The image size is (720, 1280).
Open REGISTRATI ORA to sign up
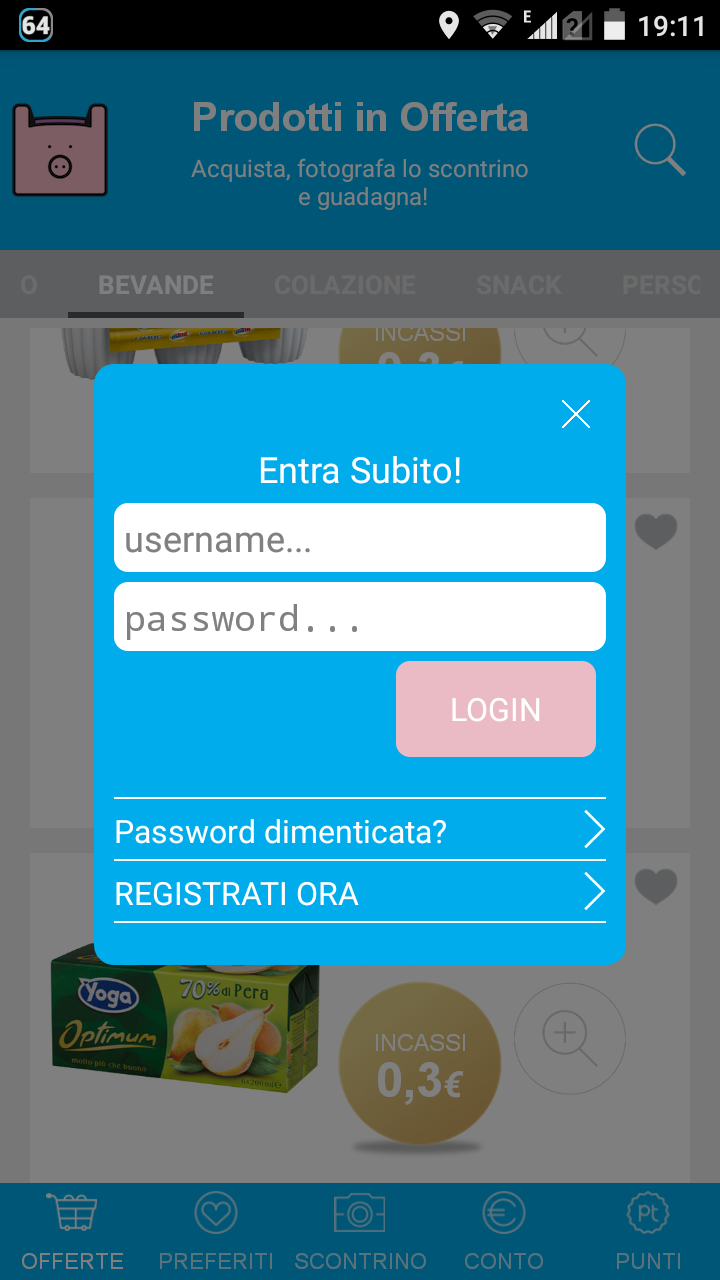click(x=360, y=892)
